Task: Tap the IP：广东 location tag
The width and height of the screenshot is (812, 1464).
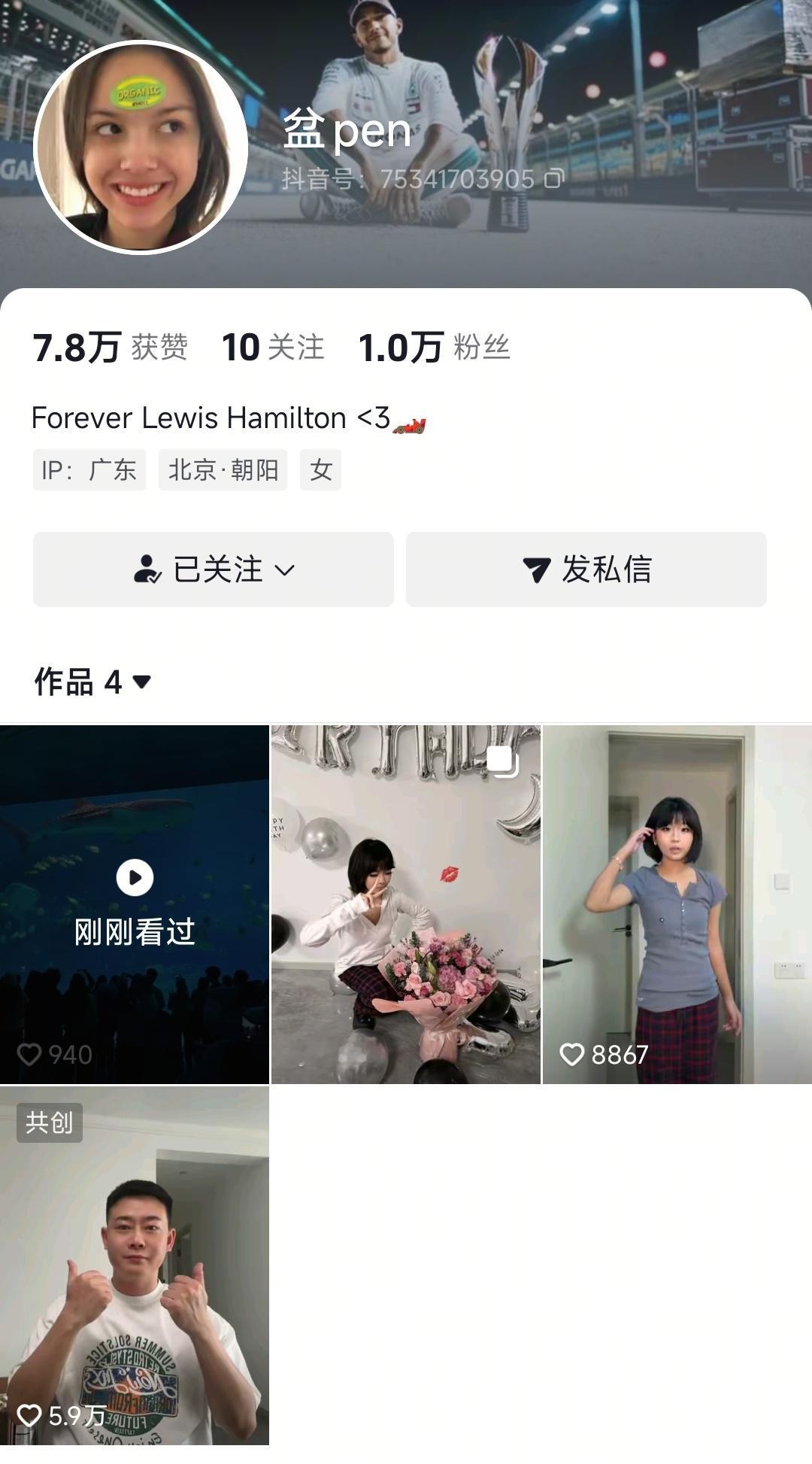Action: tap(90, 470)
